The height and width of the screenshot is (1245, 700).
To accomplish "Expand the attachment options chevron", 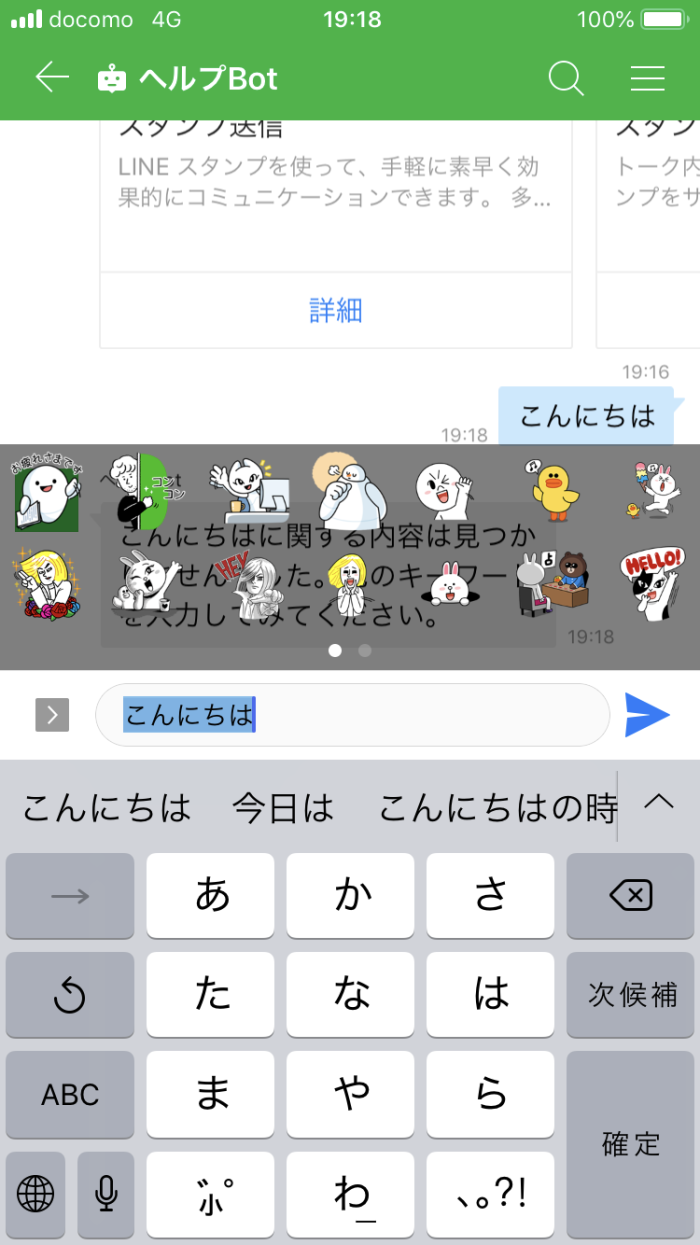I will tap(52, 714).
